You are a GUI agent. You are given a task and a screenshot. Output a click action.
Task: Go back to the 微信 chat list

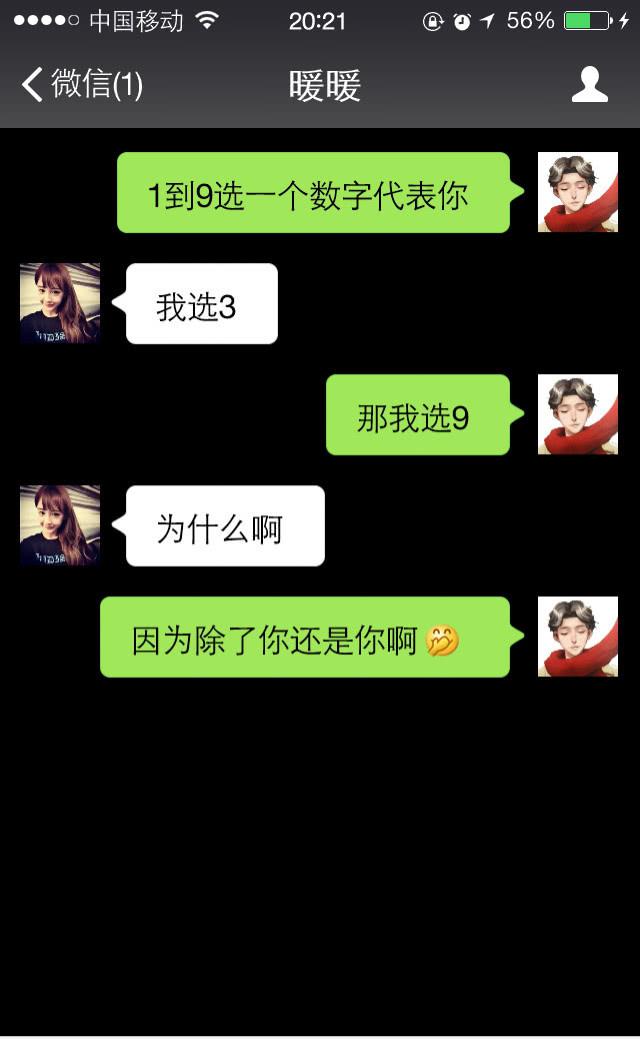click(82, 84)
